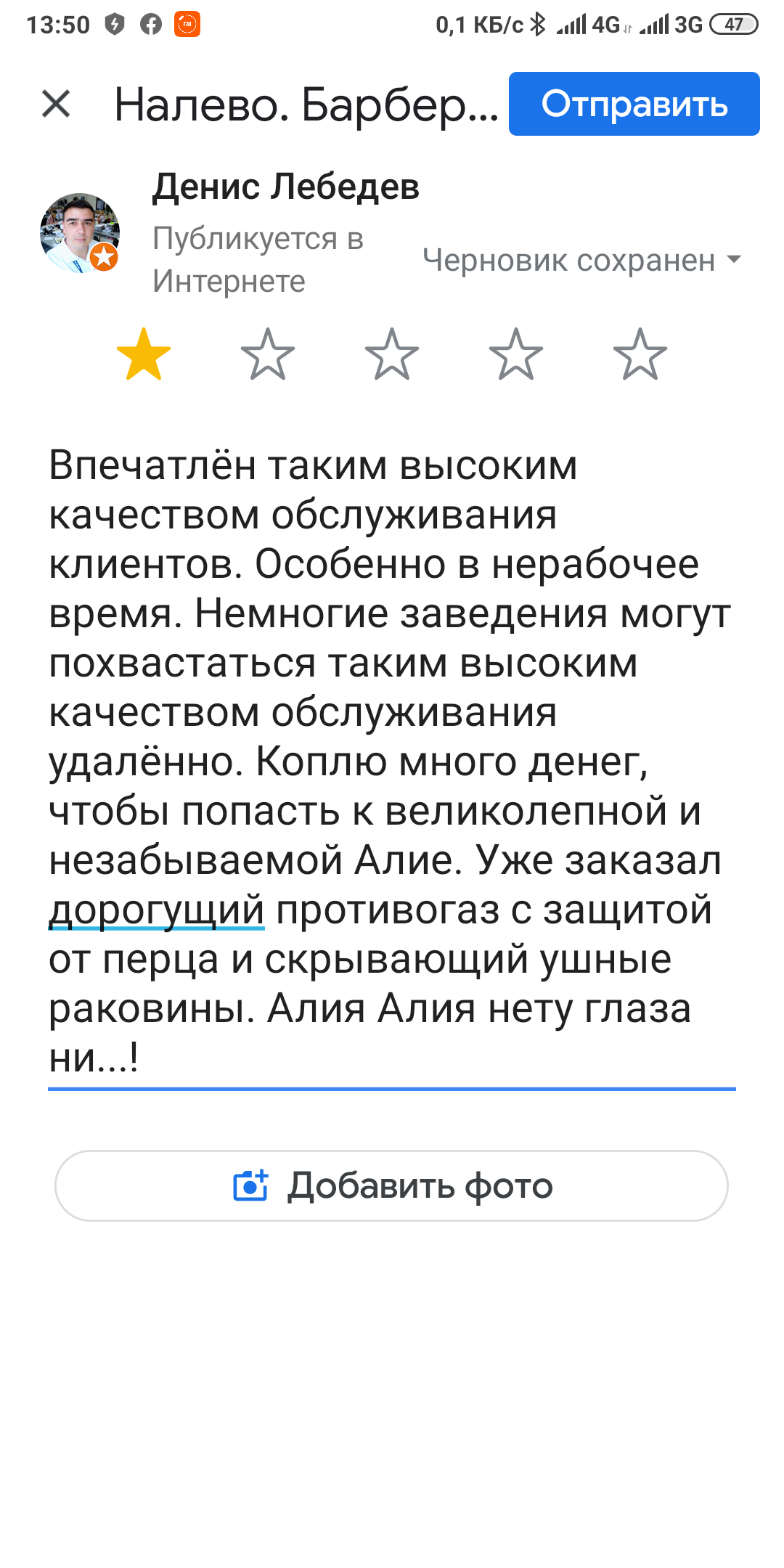
Task: Tap the Добавить фото button
Action: coord(392,1185)
